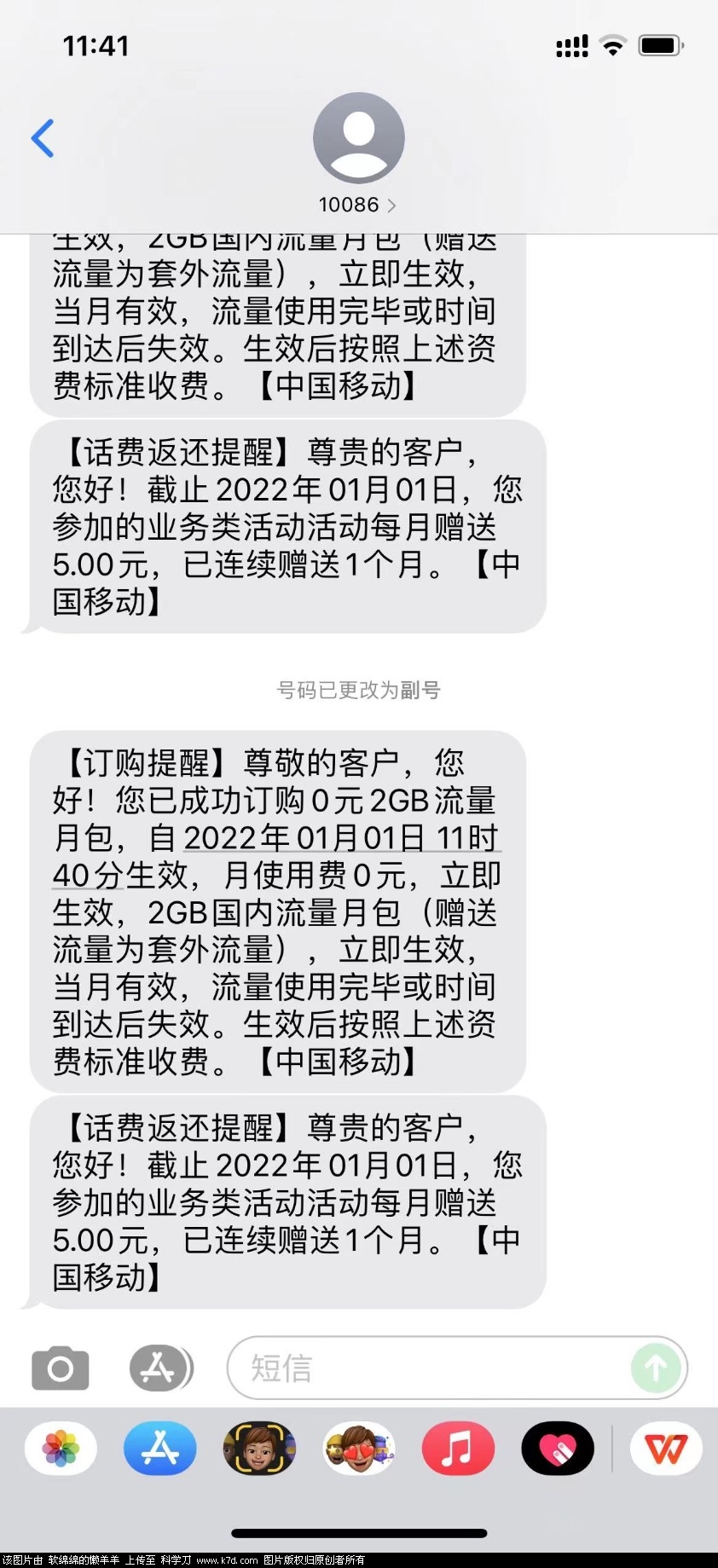
Task: Open the Music app in the app strip
Action: (458, 1449)
